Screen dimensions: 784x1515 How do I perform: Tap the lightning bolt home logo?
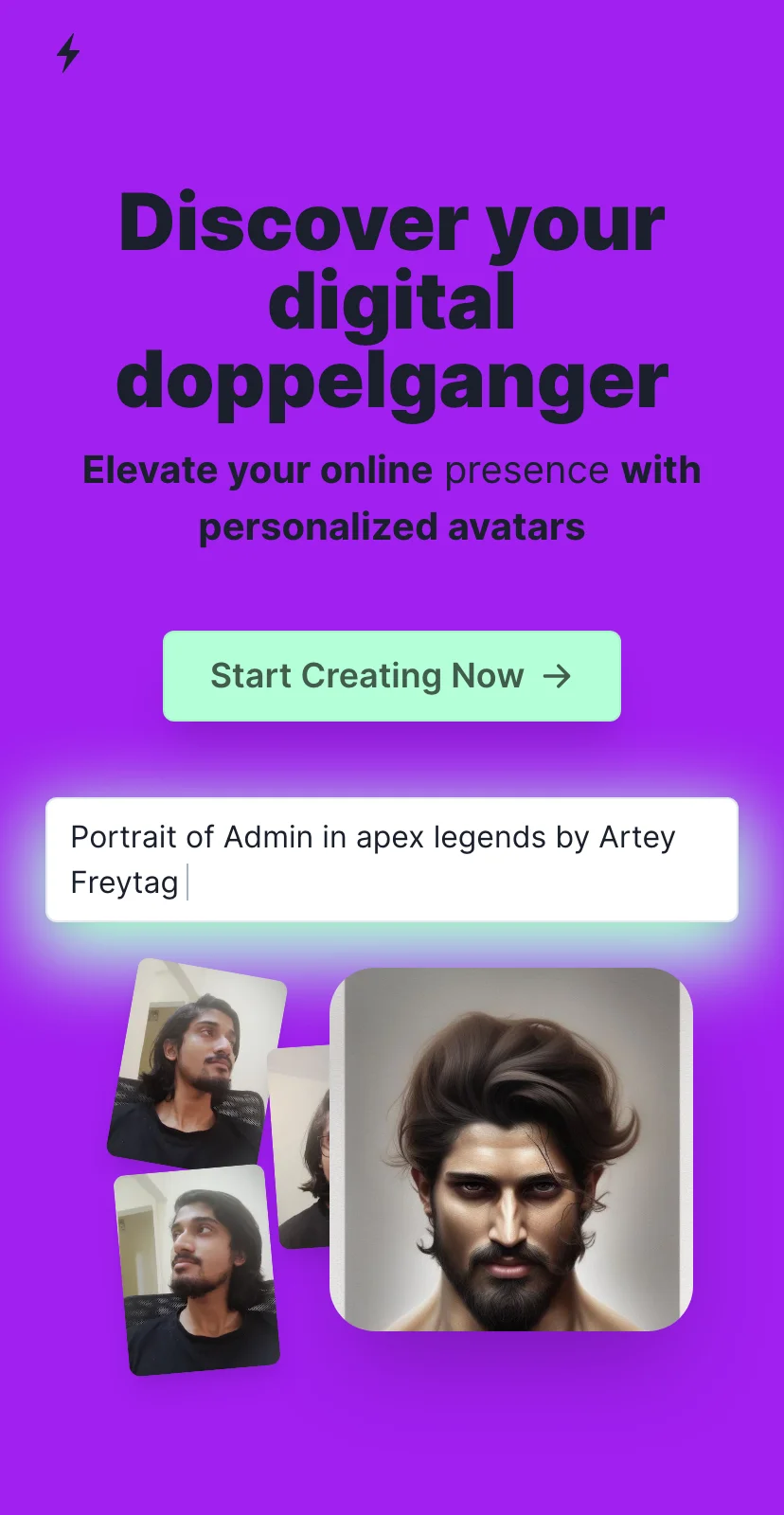coord(68,53)
